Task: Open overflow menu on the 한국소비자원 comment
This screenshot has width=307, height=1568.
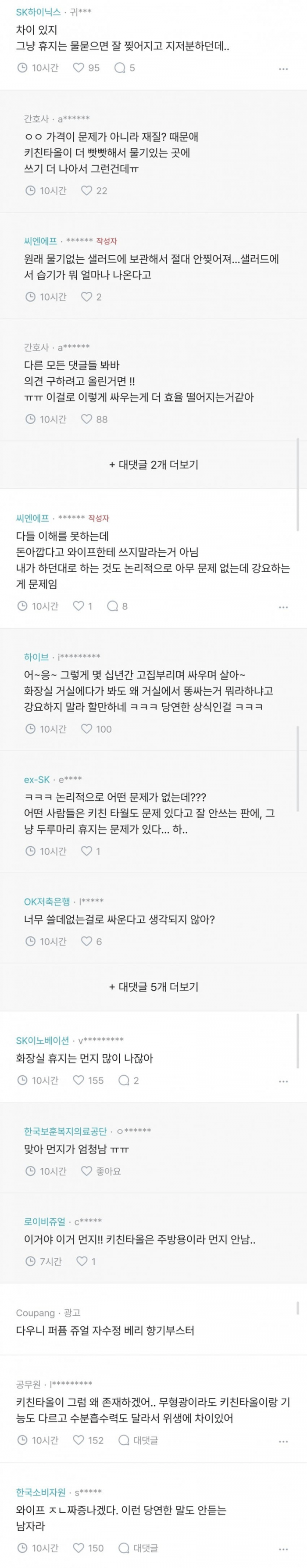Action: coord(283,1549)
